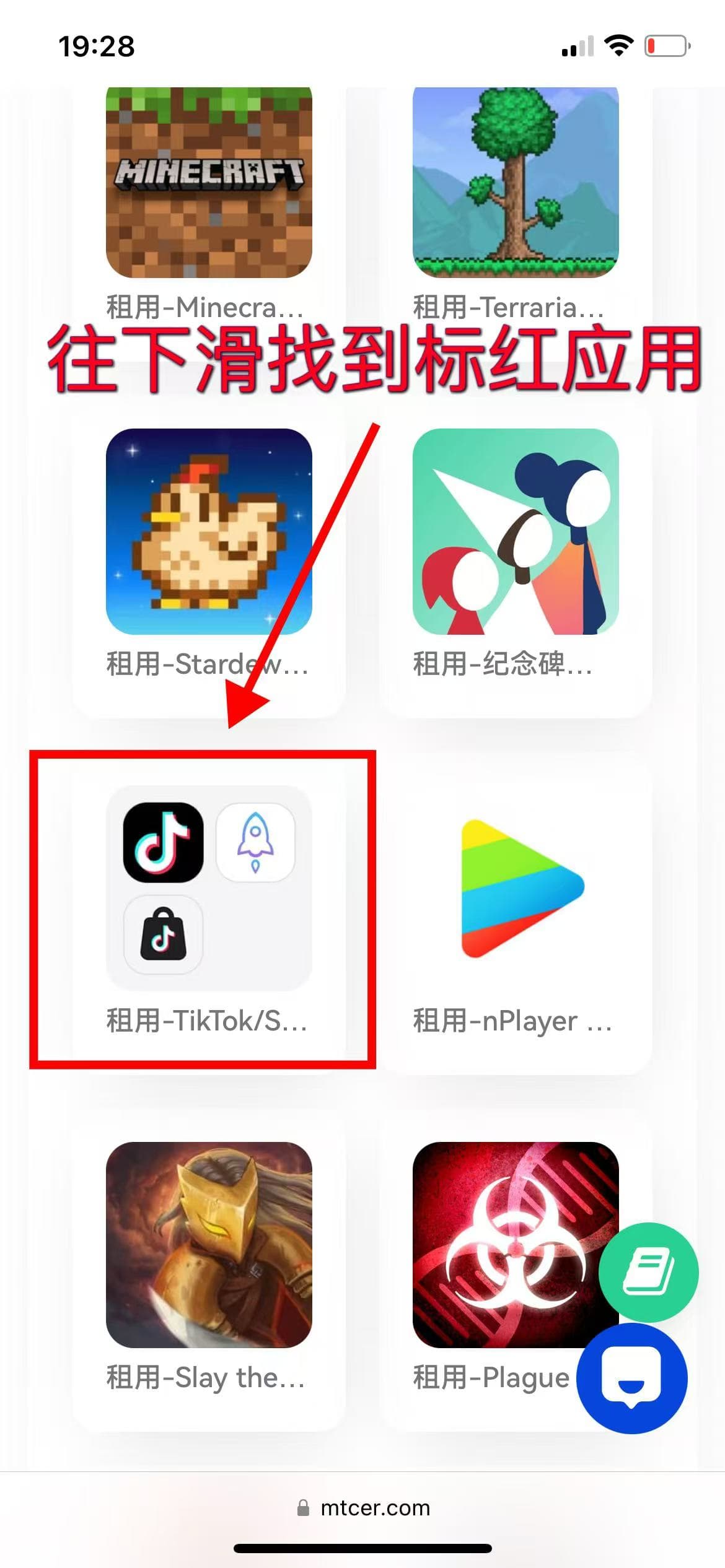Open the 租用-Minecraft app card
The image size is (725, 1568).
209,186
